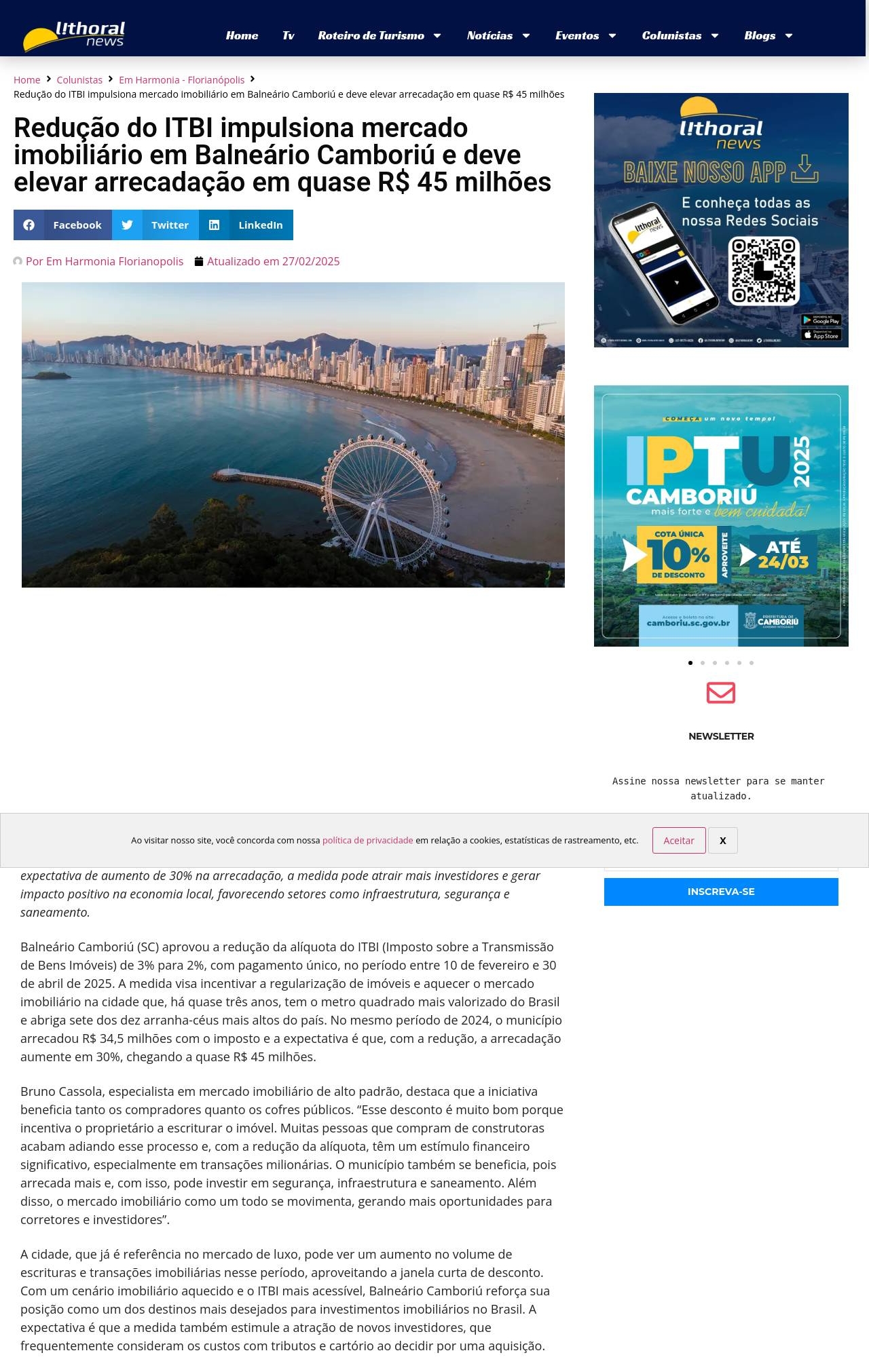Open the Eventos dropdown menu
Viewport: 869px width, 1372px height.
click(x=585, y=35)
